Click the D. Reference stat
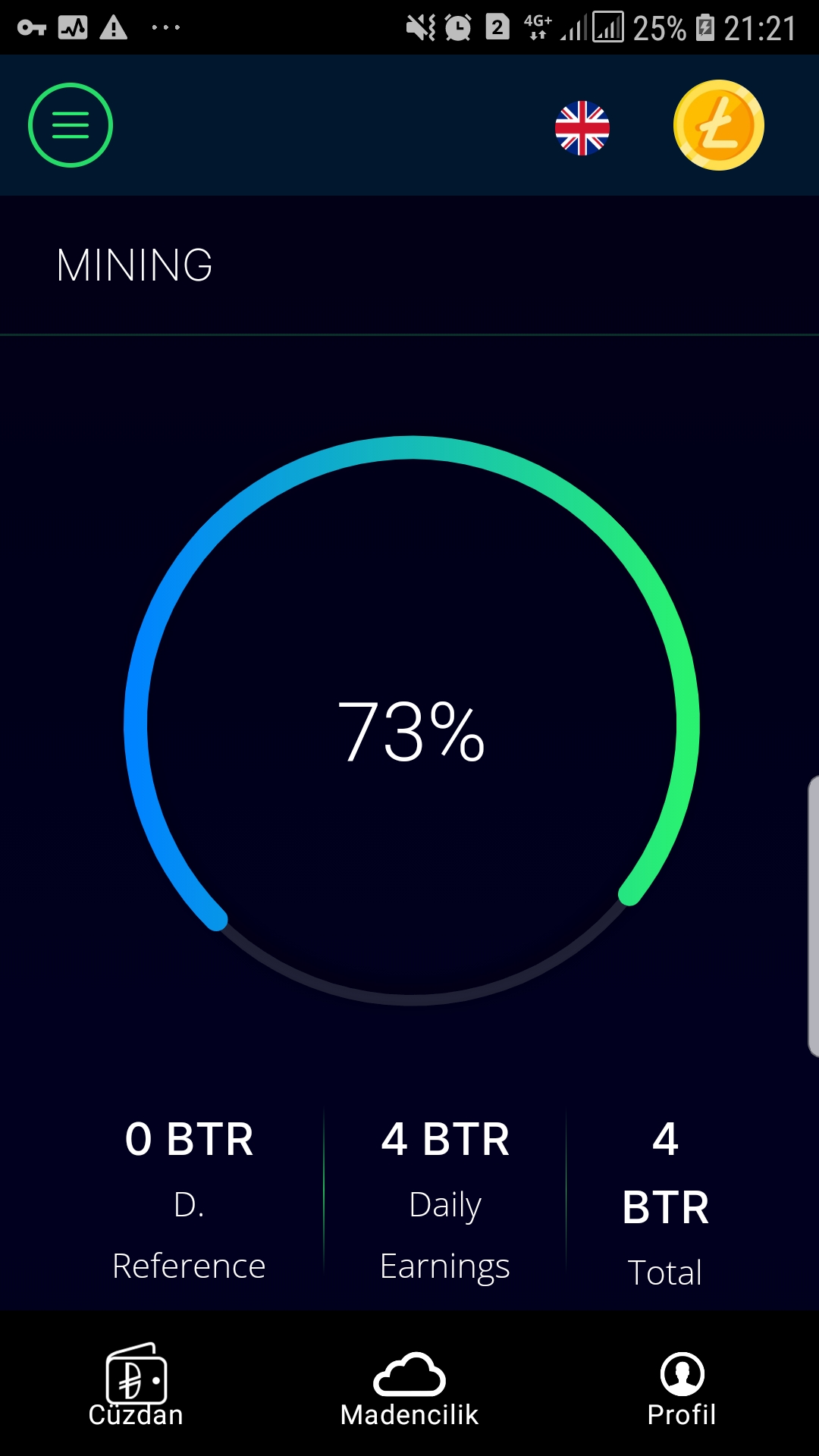The width and height of the screenshot is (819, 1456). click(189, 1202)
